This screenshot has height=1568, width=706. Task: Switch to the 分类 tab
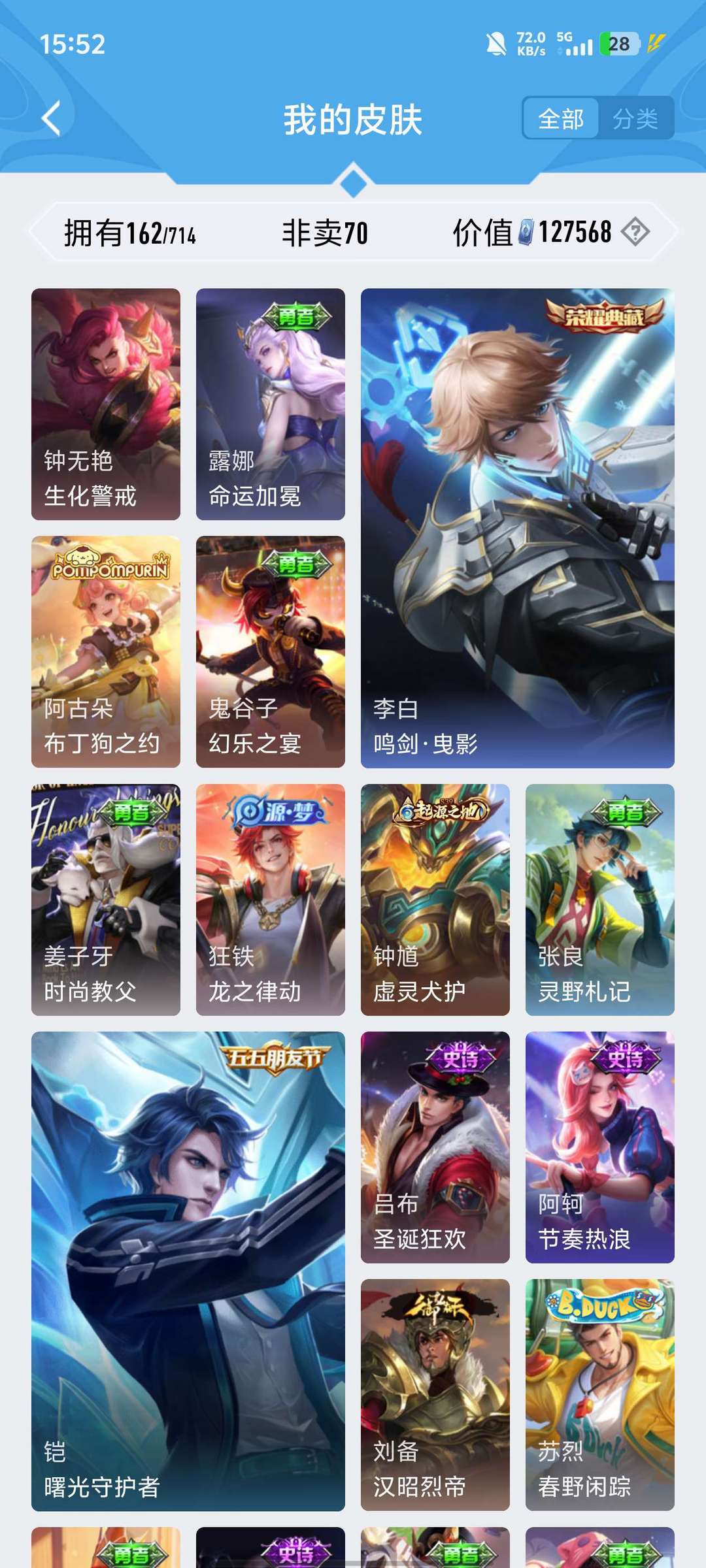point(635,119)
